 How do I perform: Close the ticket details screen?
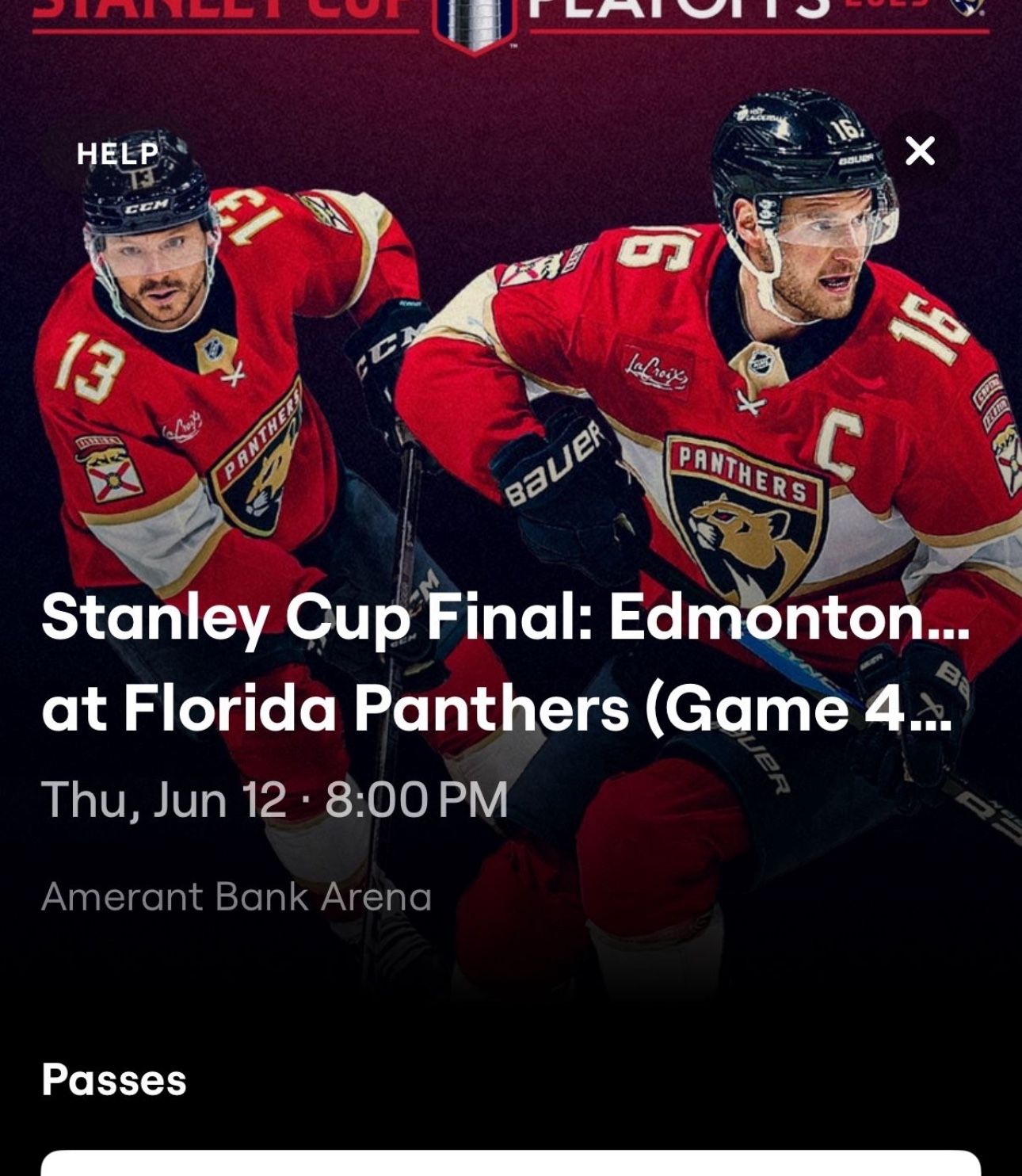pos(920,150)
